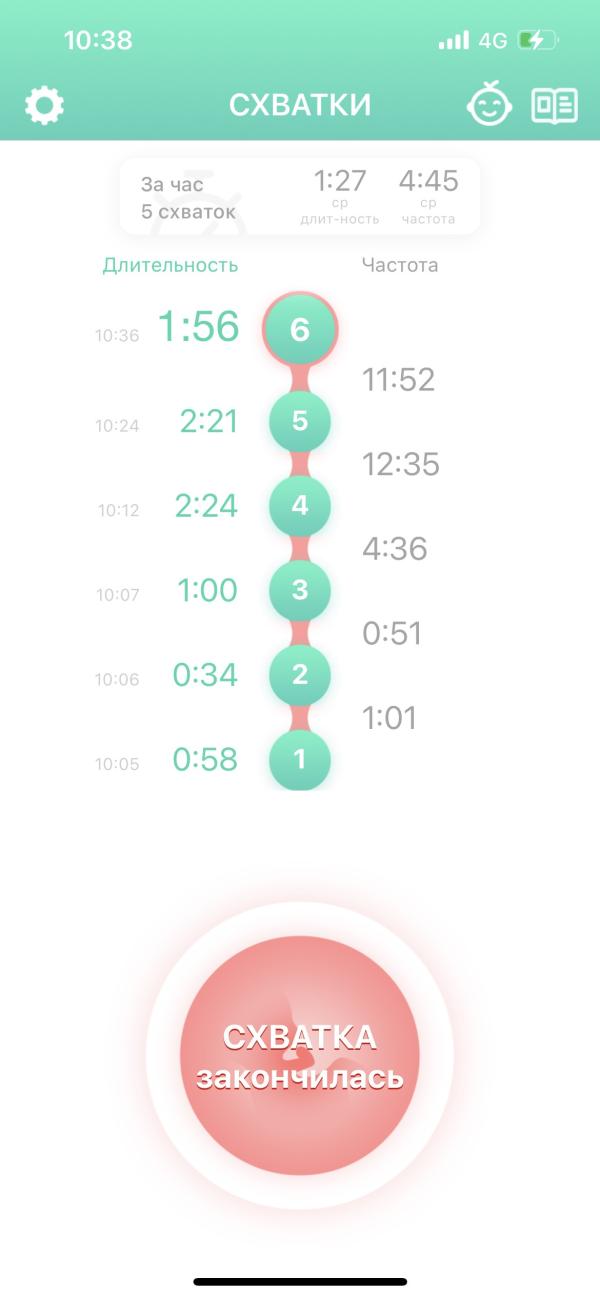Select contraction number 5
Screen dimensions: 600x1297
pyautogui.click(x=300, y=421)
